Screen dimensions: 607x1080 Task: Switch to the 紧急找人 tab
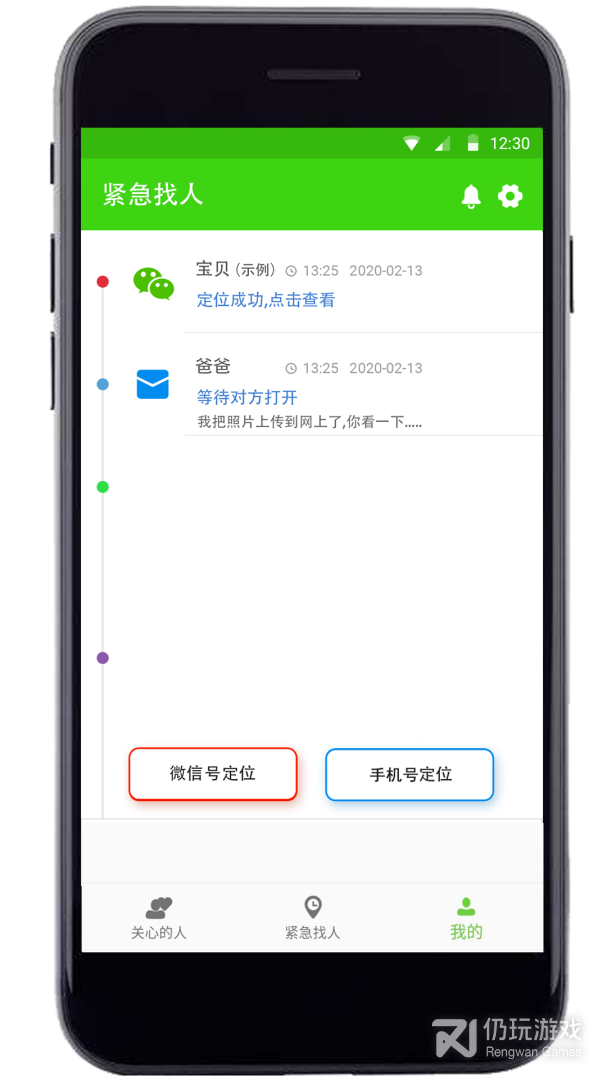coord(313,919)
